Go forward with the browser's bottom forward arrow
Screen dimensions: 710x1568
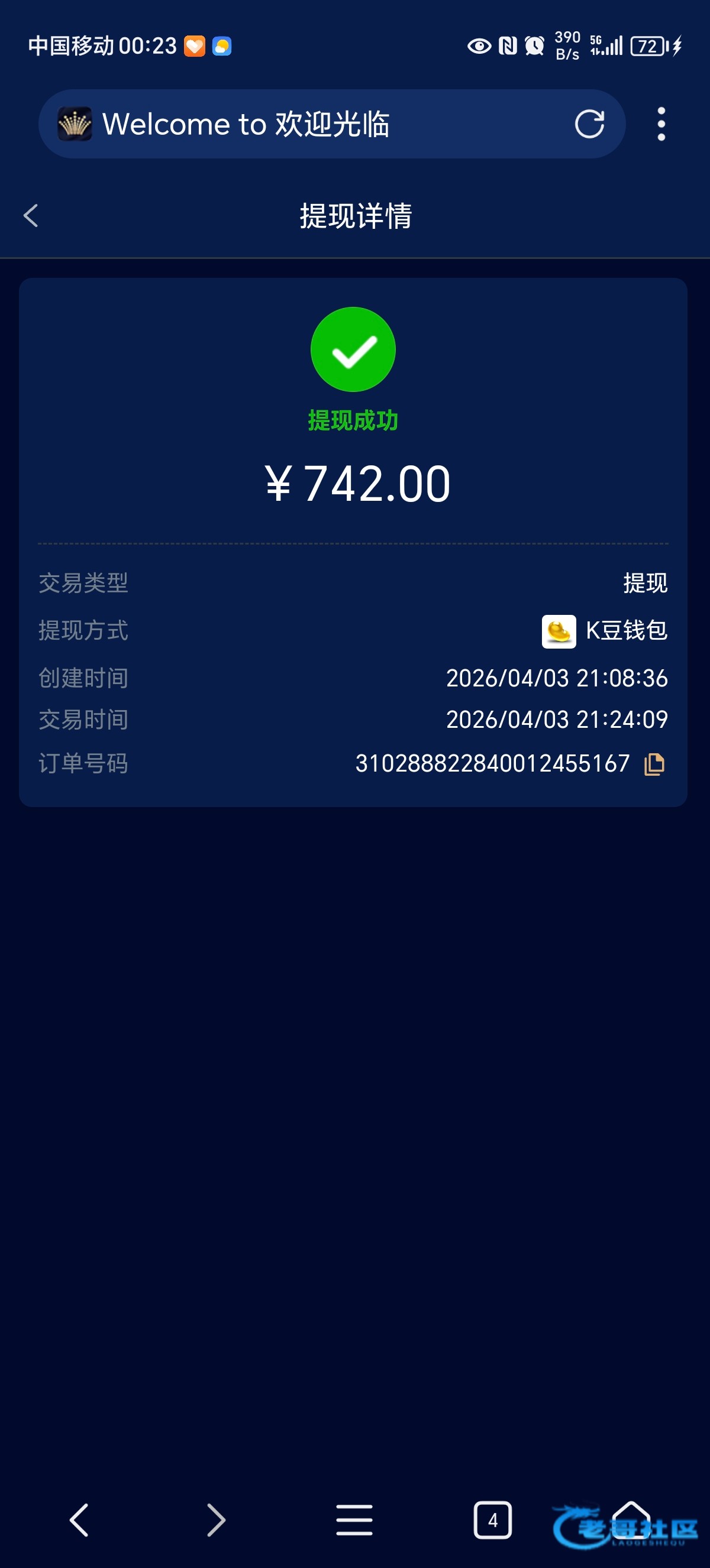tap(216, 1520)
